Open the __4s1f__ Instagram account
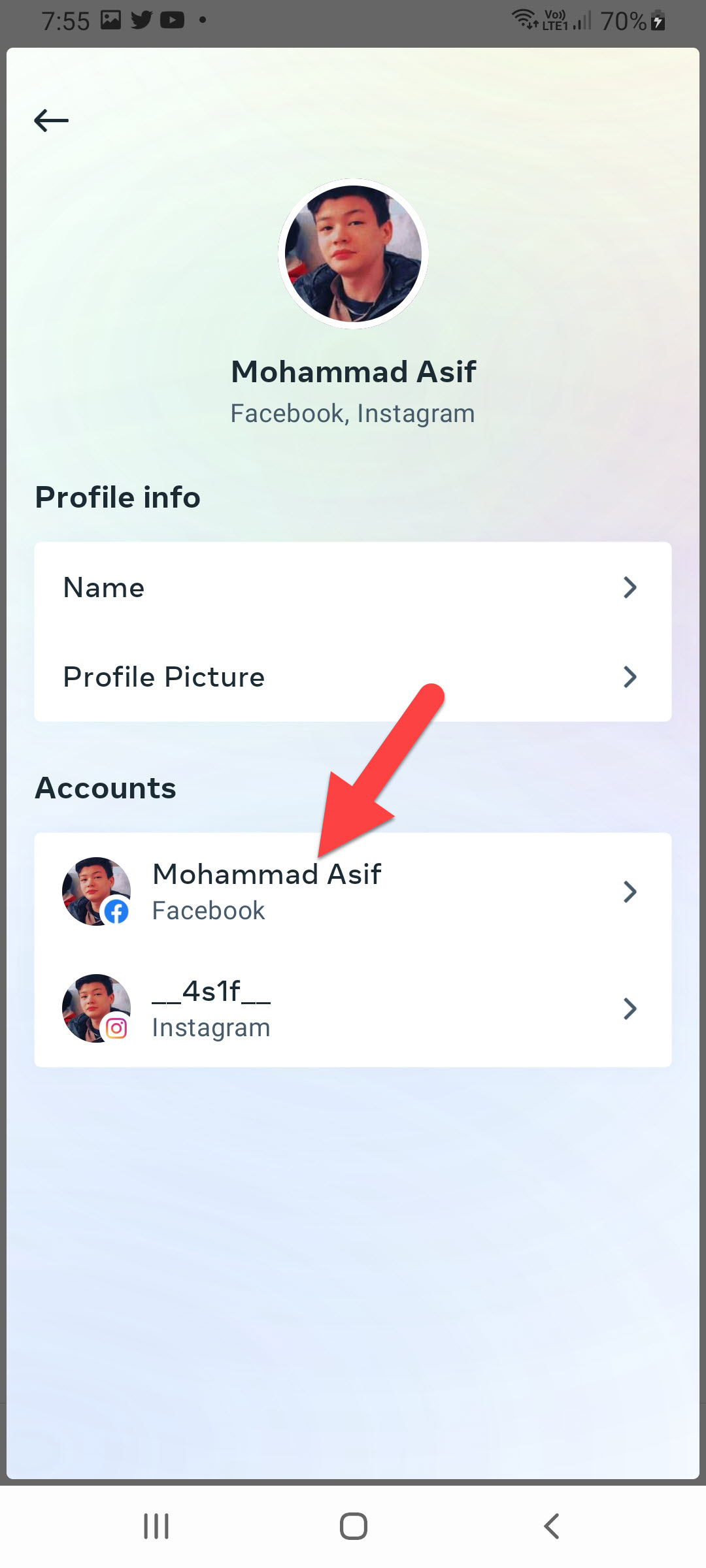This screenshot has width=706, height=1568. pyautogui.click(x=353, y=1009)
